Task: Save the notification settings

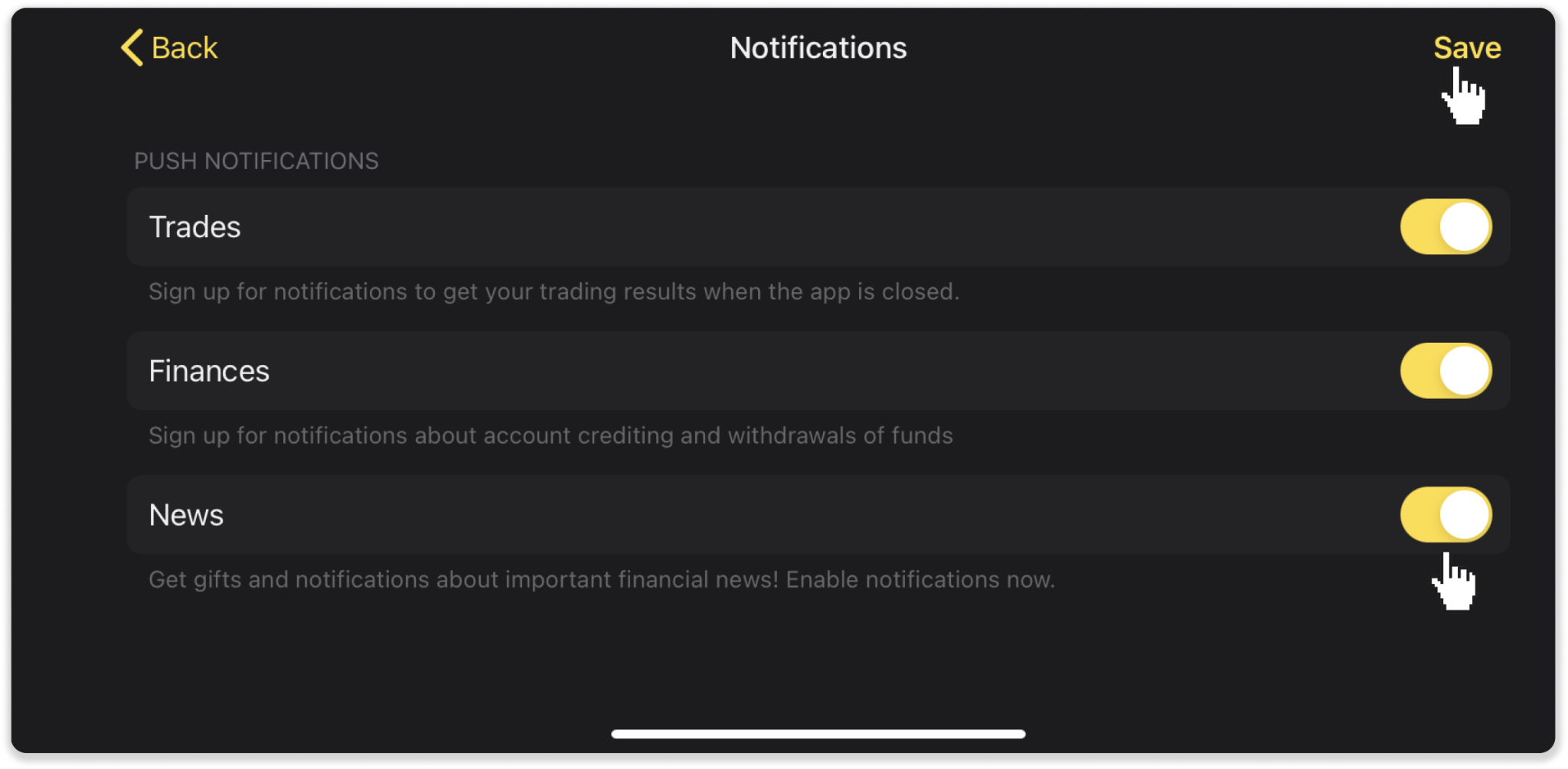Action: 1466,47
